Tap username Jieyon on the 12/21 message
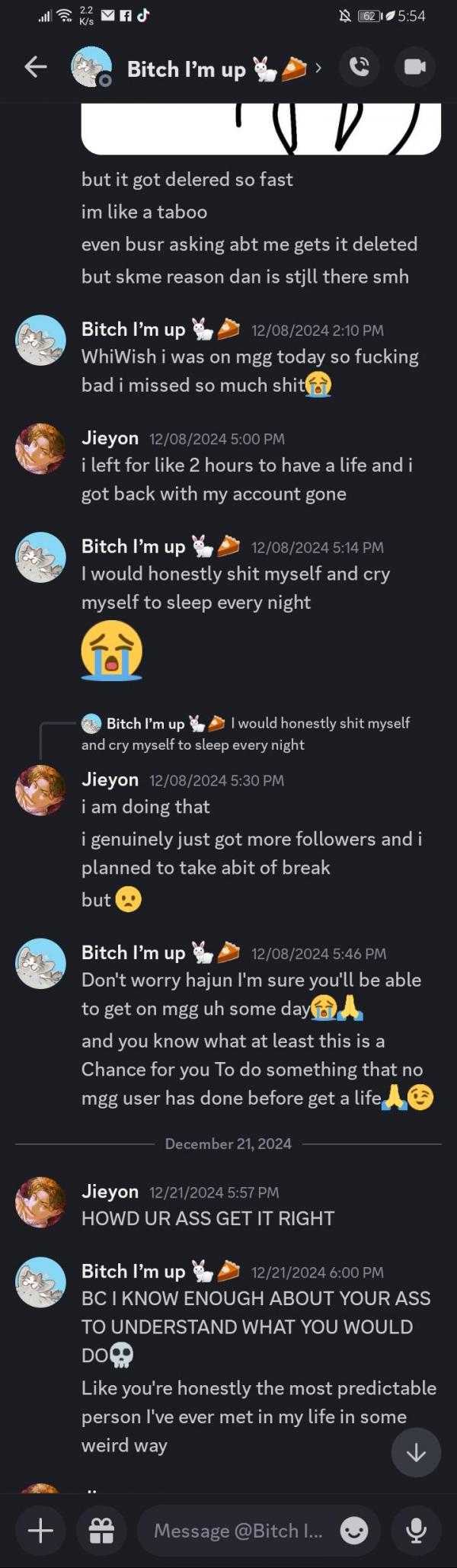 coord(110,1191)
